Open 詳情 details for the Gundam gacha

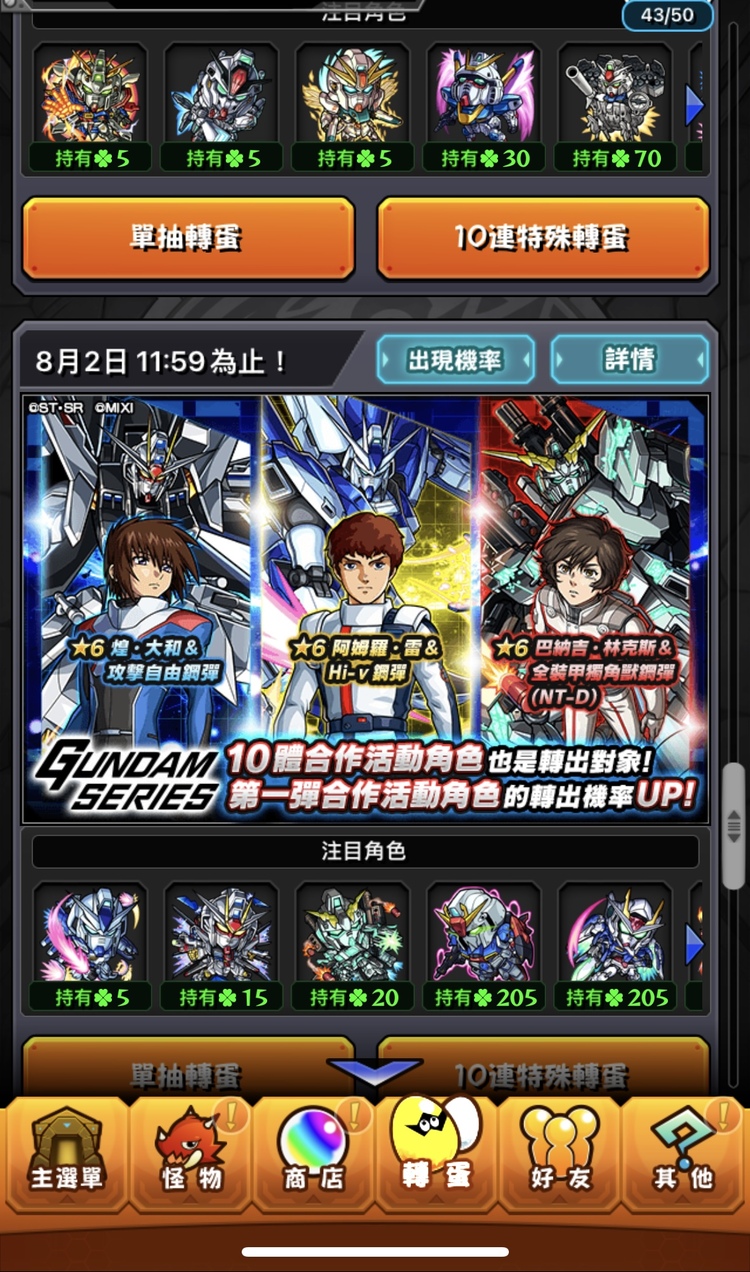pyautogui.click(x=629, y=360)
